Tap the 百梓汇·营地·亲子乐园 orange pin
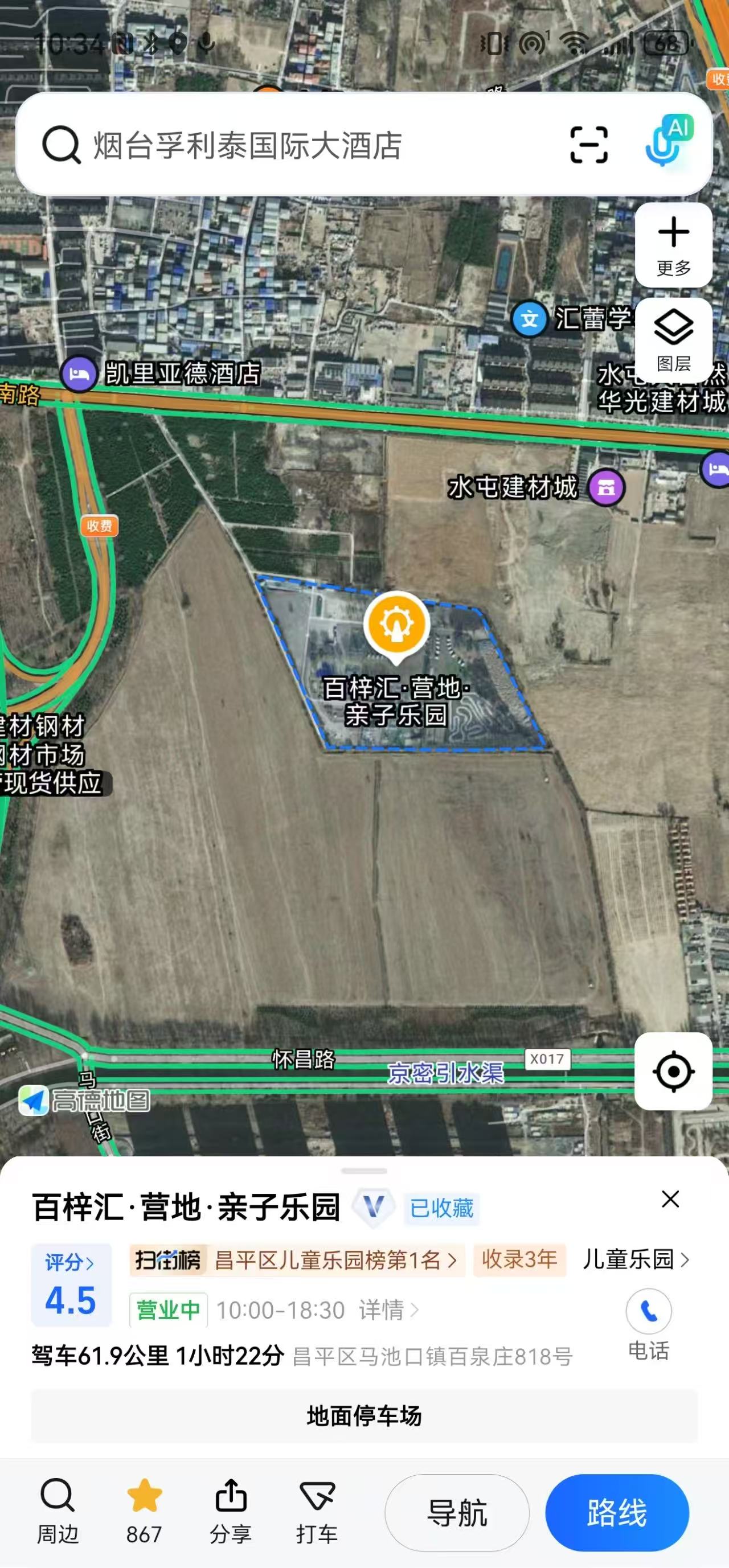Viewport: 729px width, 1568px height. 397,625
